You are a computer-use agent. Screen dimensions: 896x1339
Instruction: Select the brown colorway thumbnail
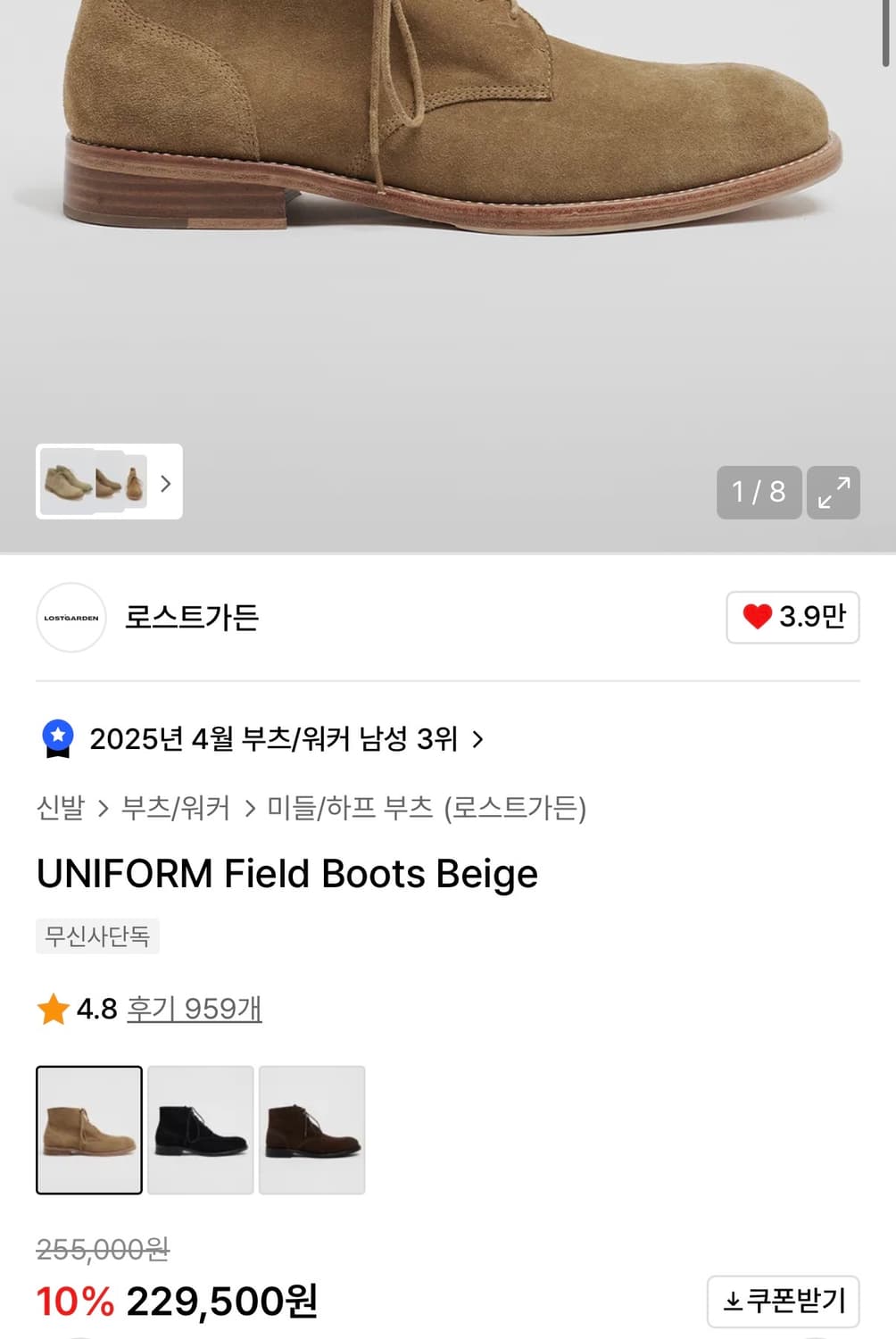(311, 1128)
